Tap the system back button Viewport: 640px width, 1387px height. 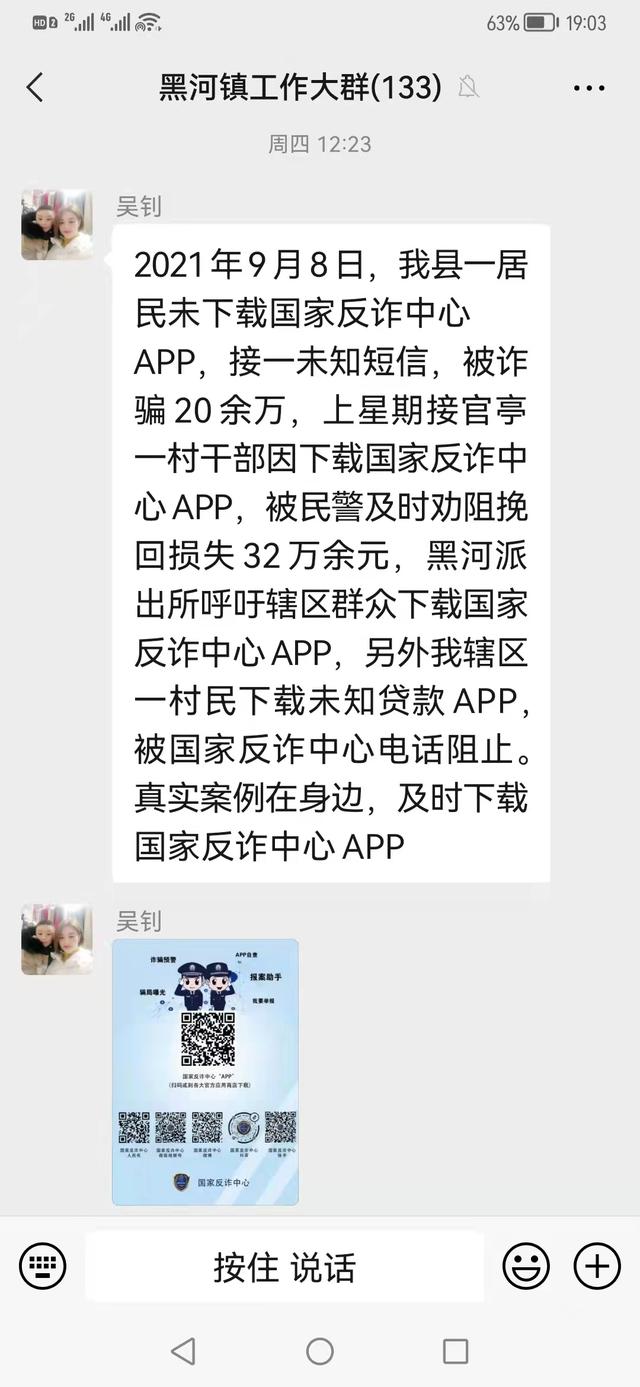[x=183, y=1352]
